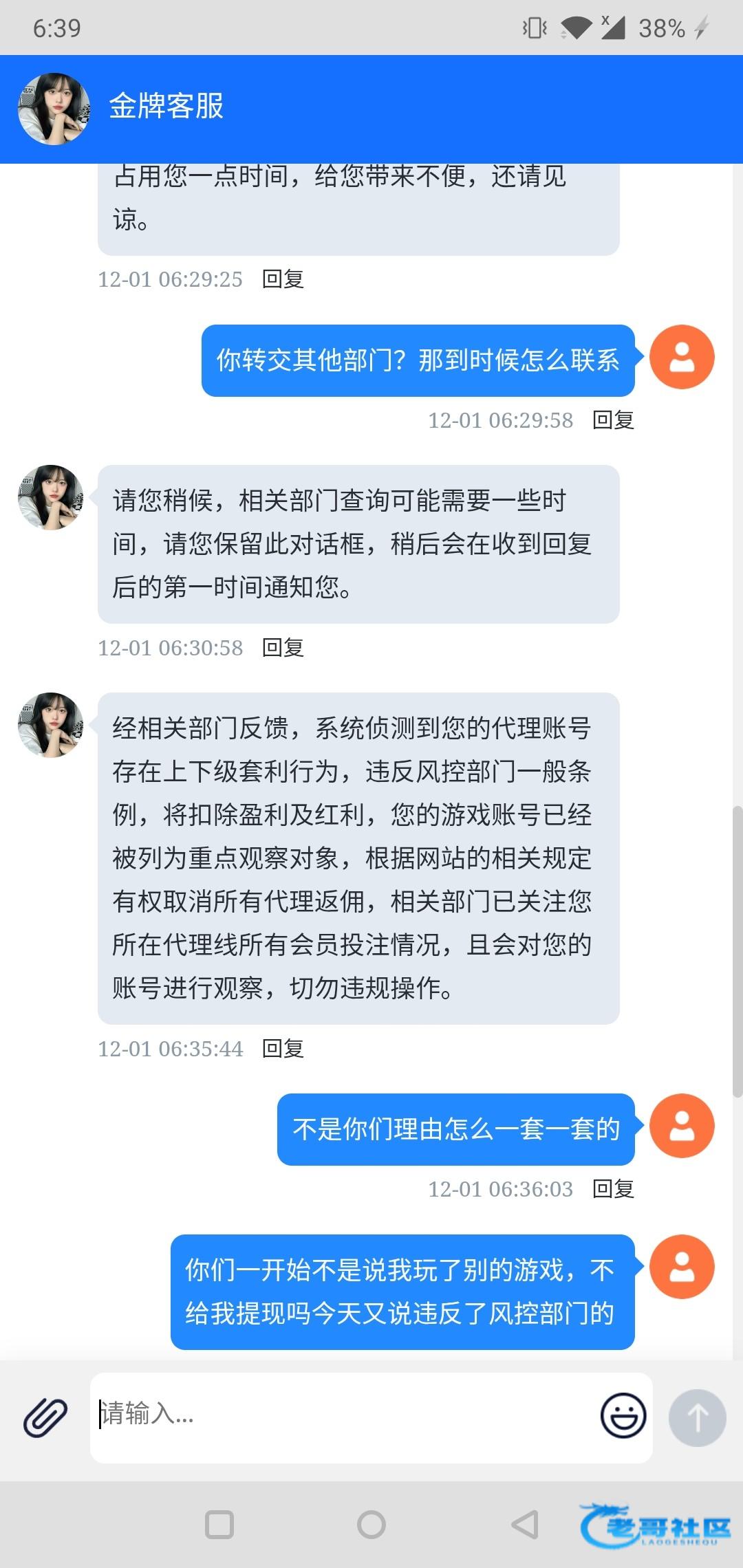Tap the paperclip attachment icon

[x=45, y=1417]
